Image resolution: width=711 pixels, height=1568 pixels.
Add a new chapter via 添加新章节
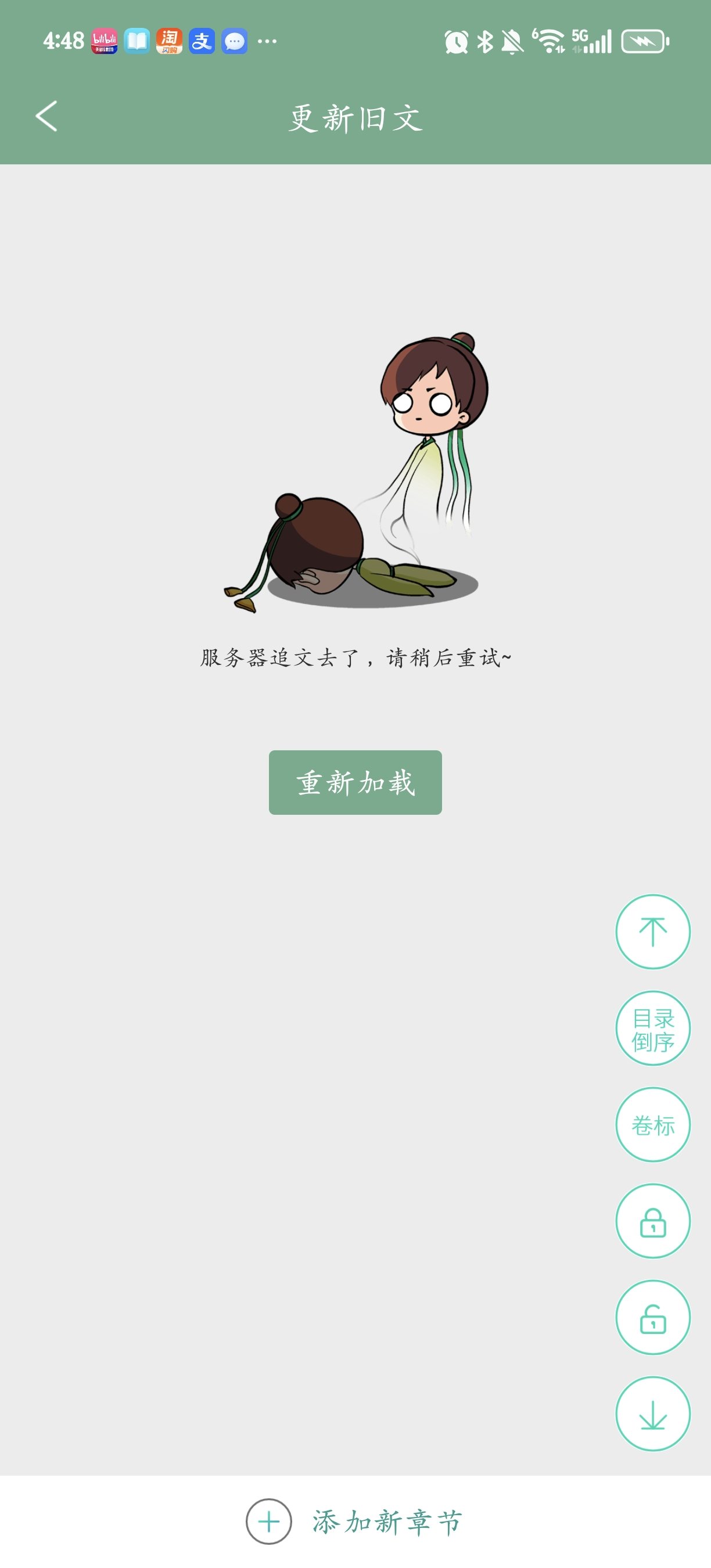point(355,1521)
